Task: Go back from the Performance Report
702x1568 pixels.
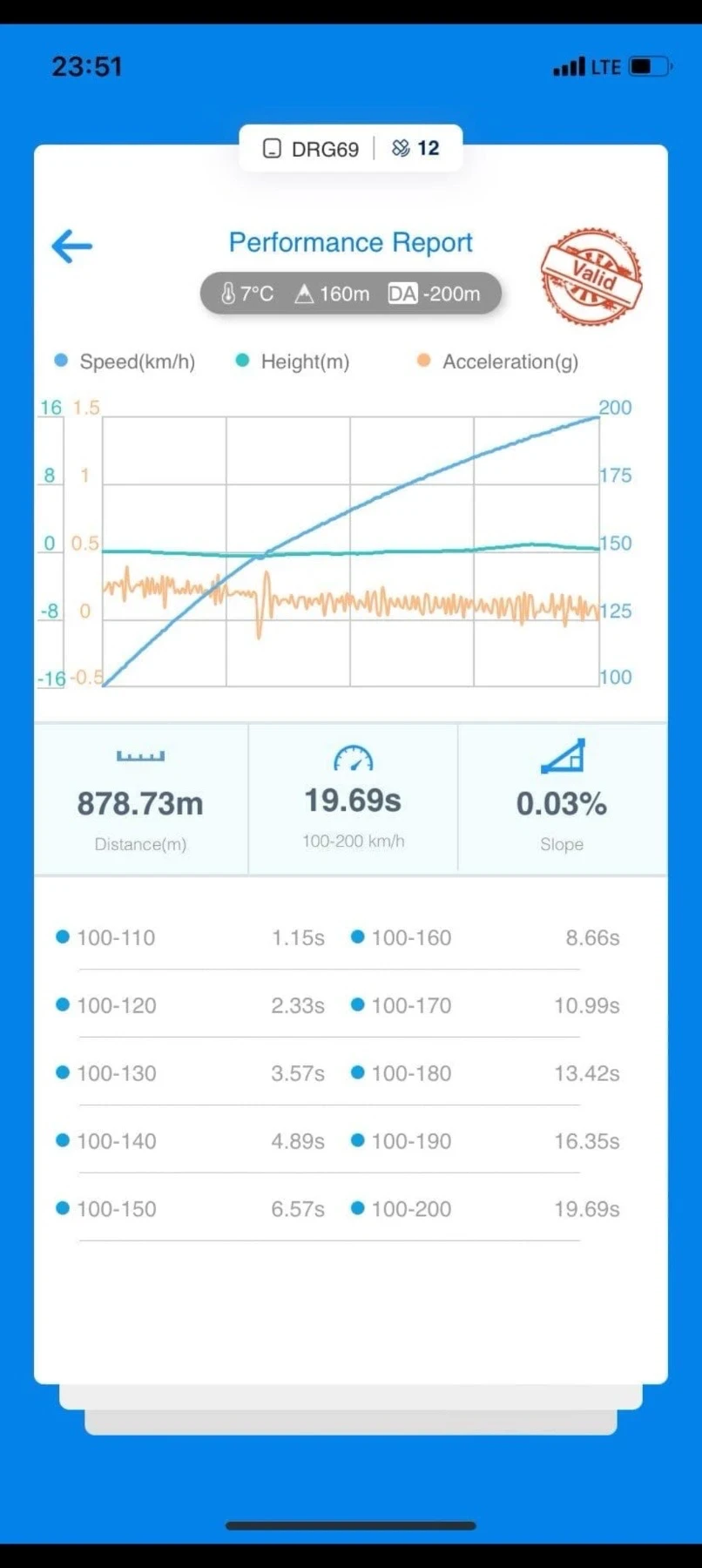Action: click(x=71, y=247)
